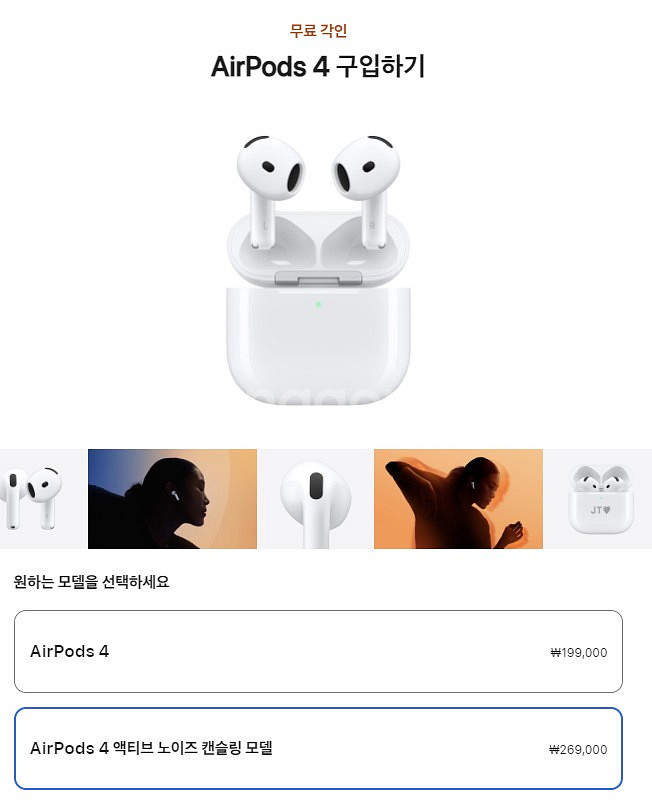Image resolution: width=652 pixels, height=807 pixels.
Task: Select the AirPods 4 ₩199,000 model
Action: (x=318, y=651)
